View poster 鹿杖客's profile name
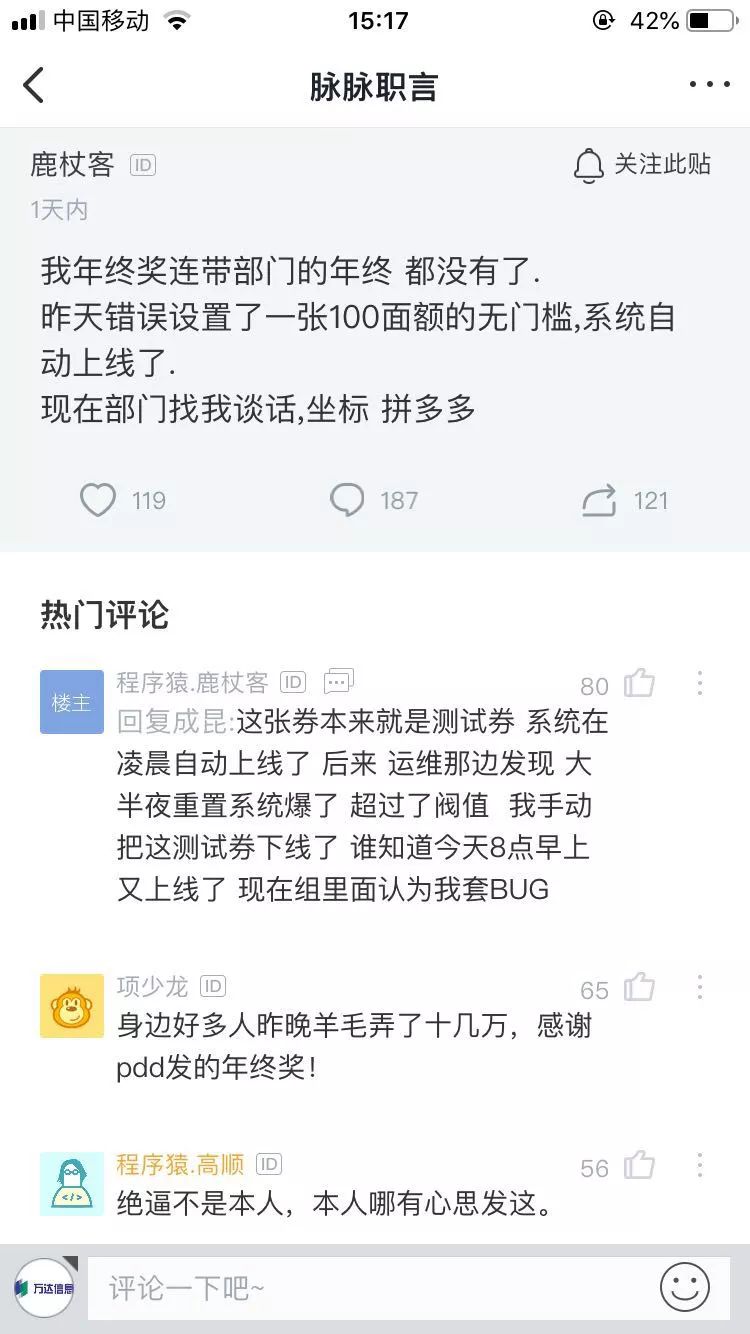The image size is (750, 1334). click(x=73, y=165)
